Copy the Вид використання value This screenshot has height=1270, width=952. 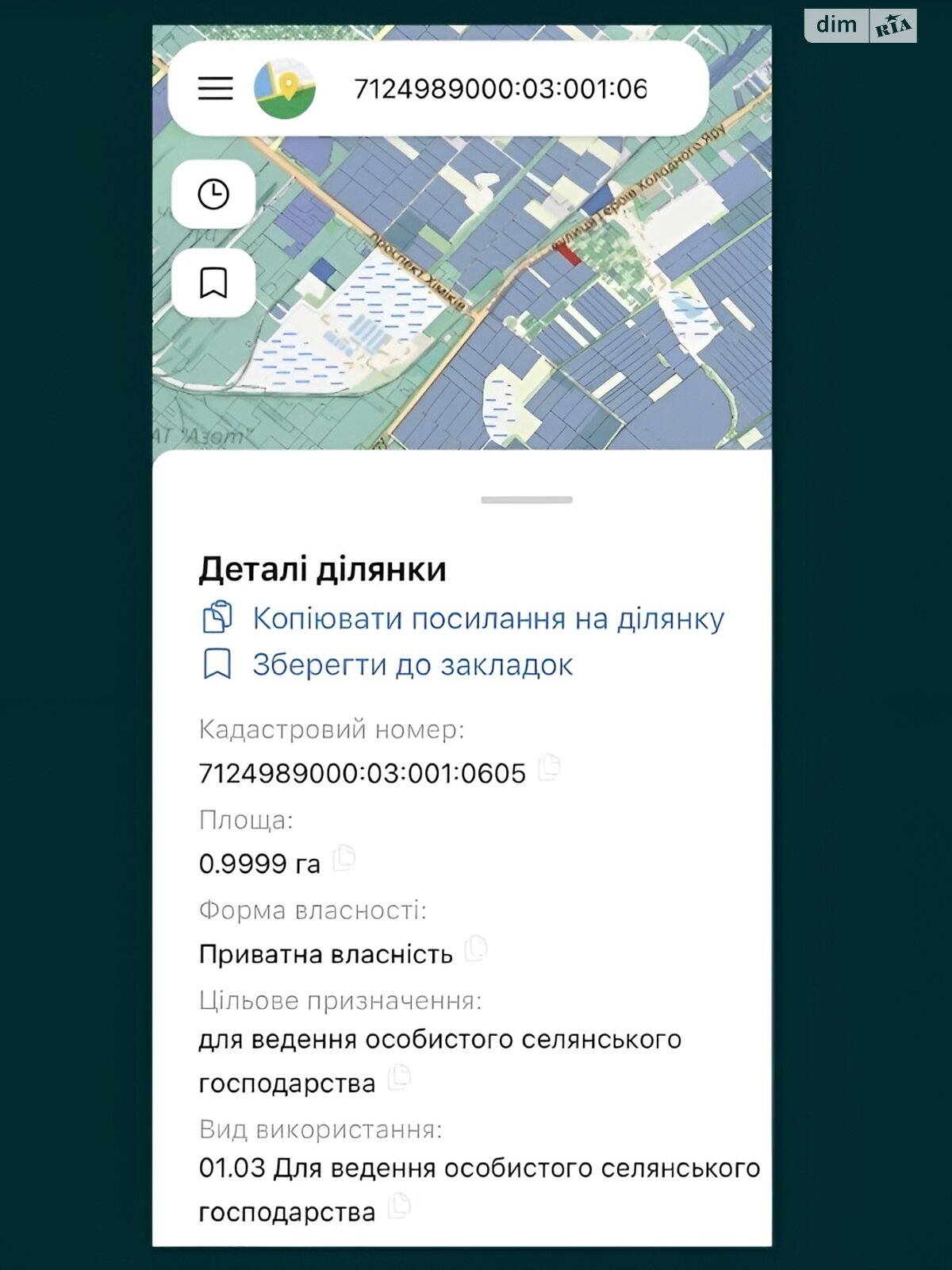point(399,1207)
